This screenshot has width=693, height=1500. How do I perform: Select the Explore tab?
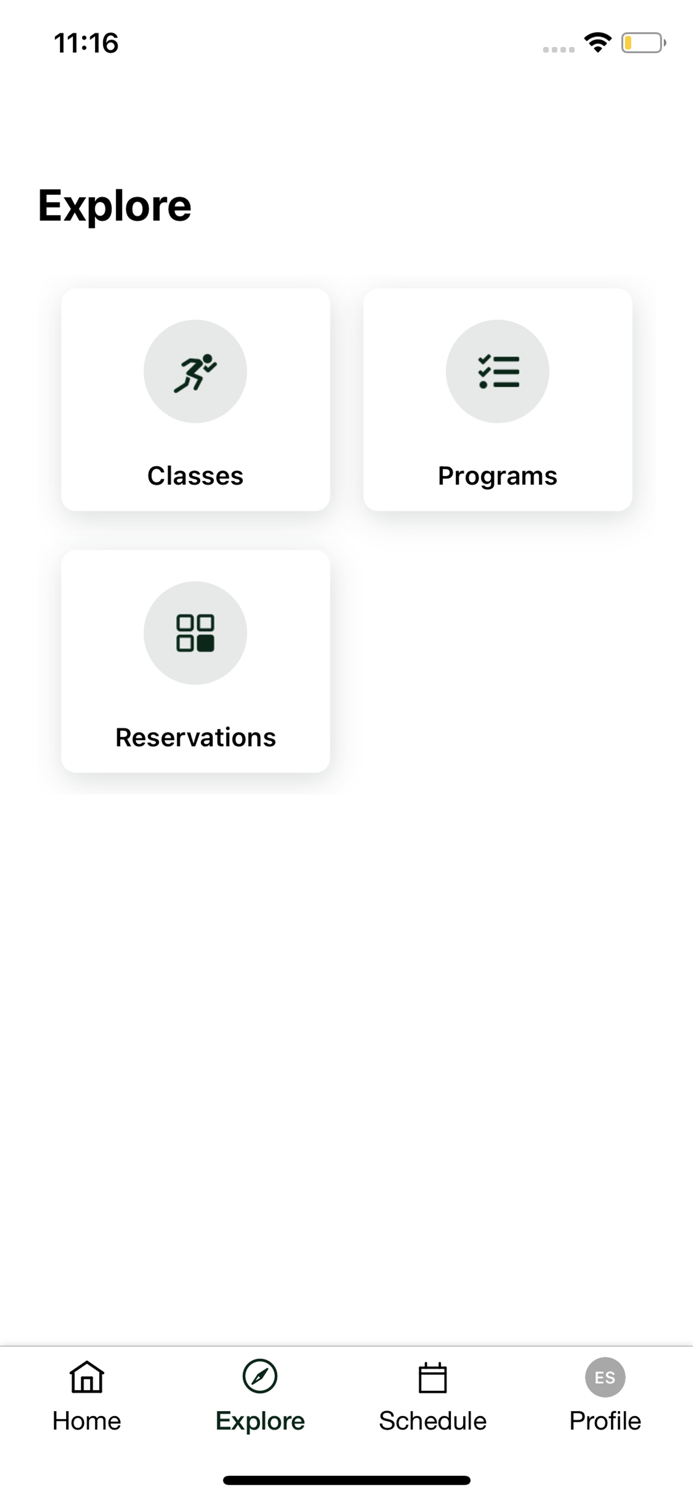tap(260, 1396)
